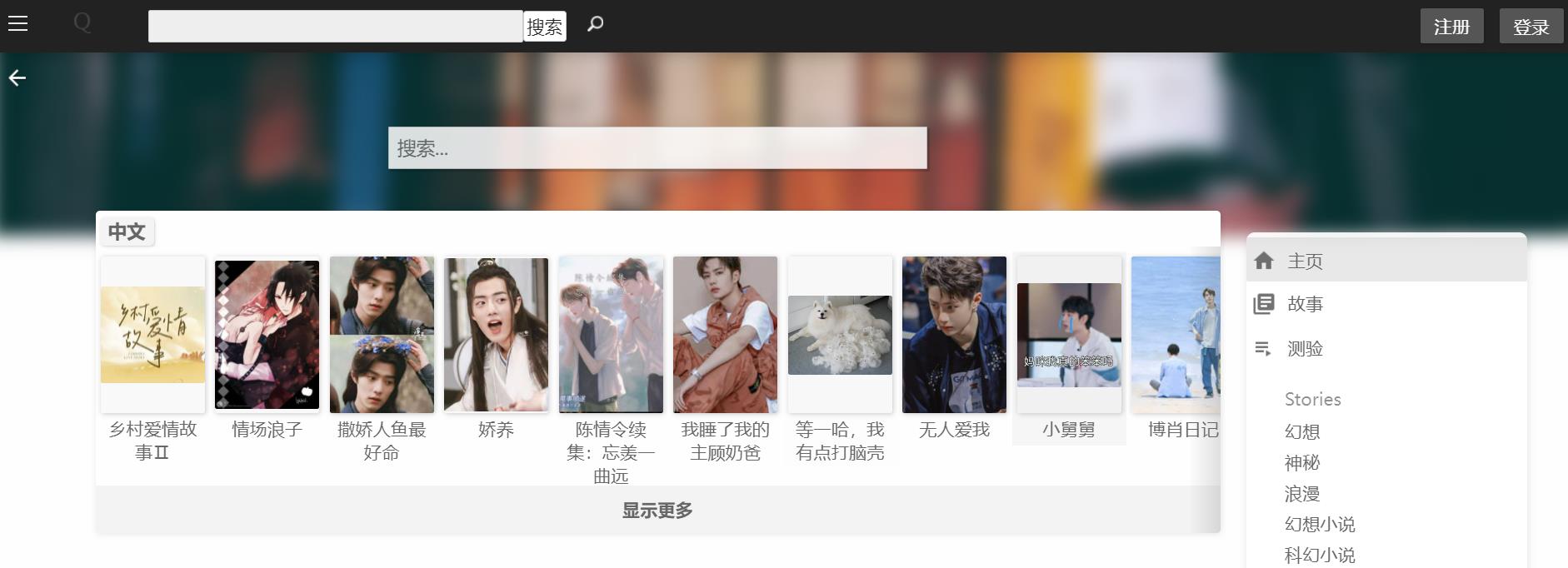Tap 显示更多 to show more stories
This screenshot has height=568, width=1568.
(657, 510)
